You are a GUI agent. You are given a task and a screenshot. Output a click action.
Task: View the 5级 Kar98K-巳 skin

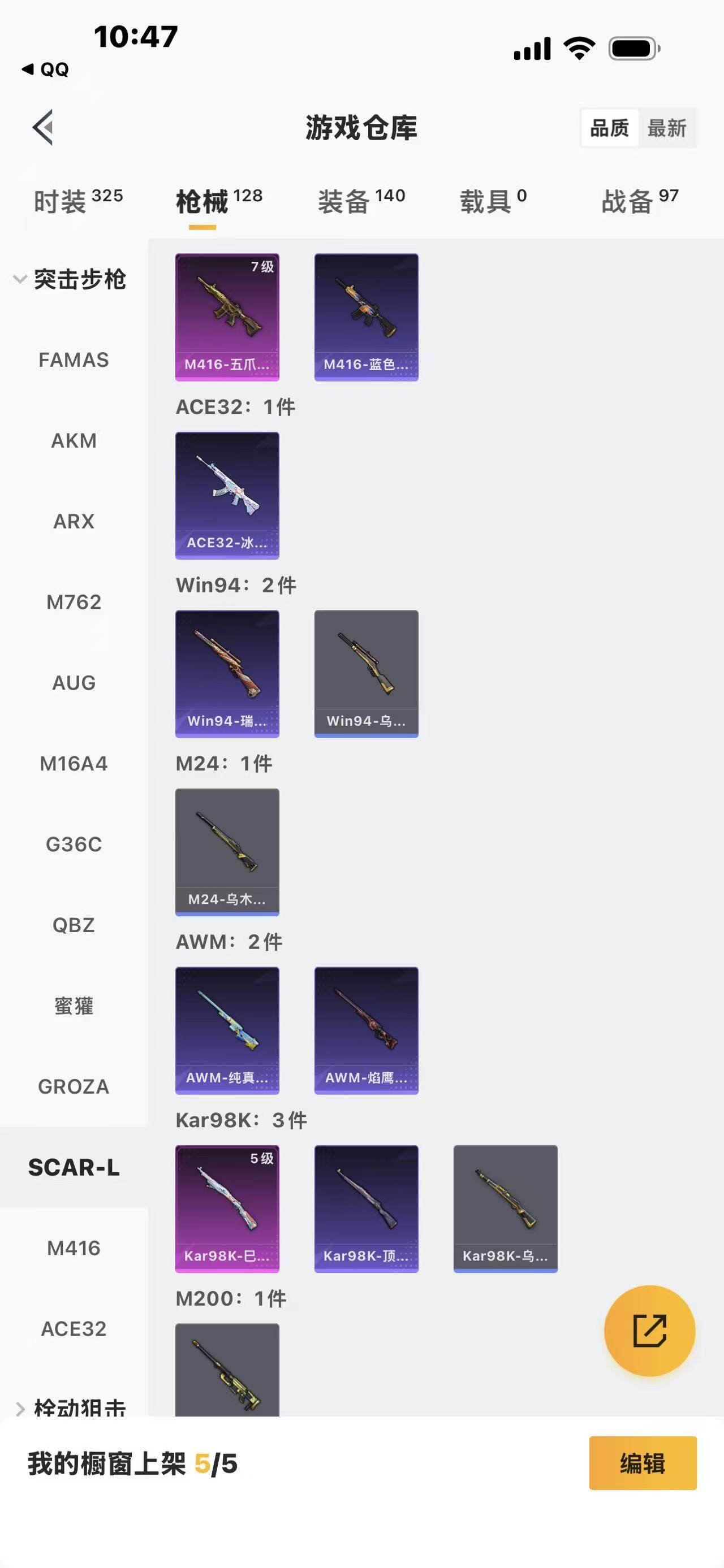pyautogui.click(x=227, y=1209)
